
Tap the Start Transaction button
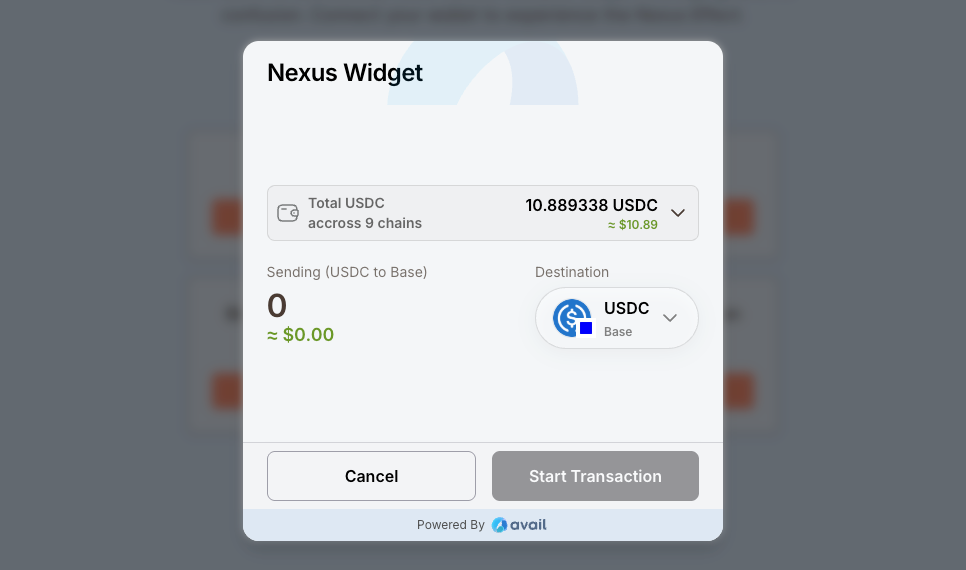point(595,476)
